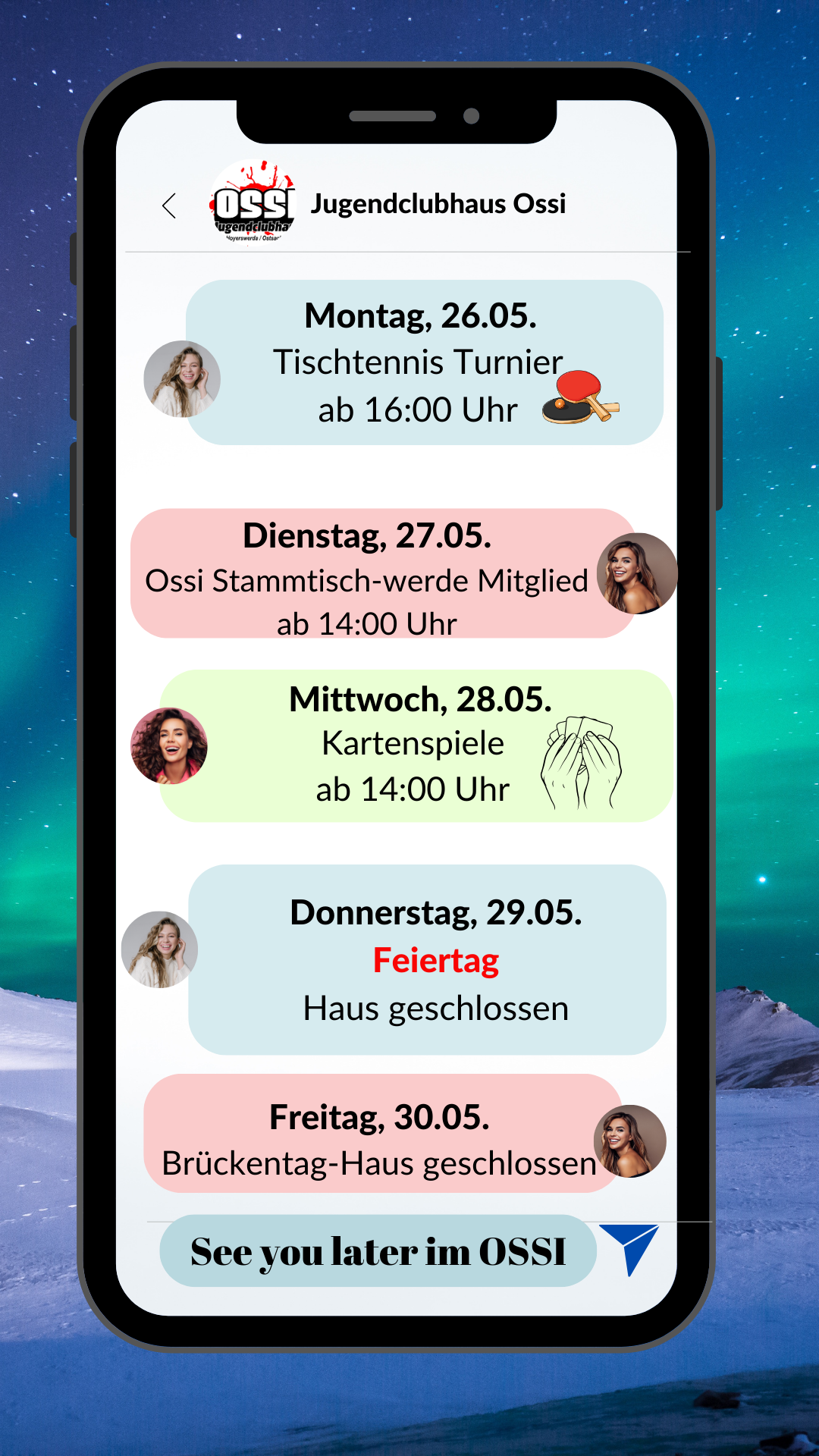819x1456 pixels.
Task: Tap the See you later im OSSI bubble
Action: point(379,1251)
